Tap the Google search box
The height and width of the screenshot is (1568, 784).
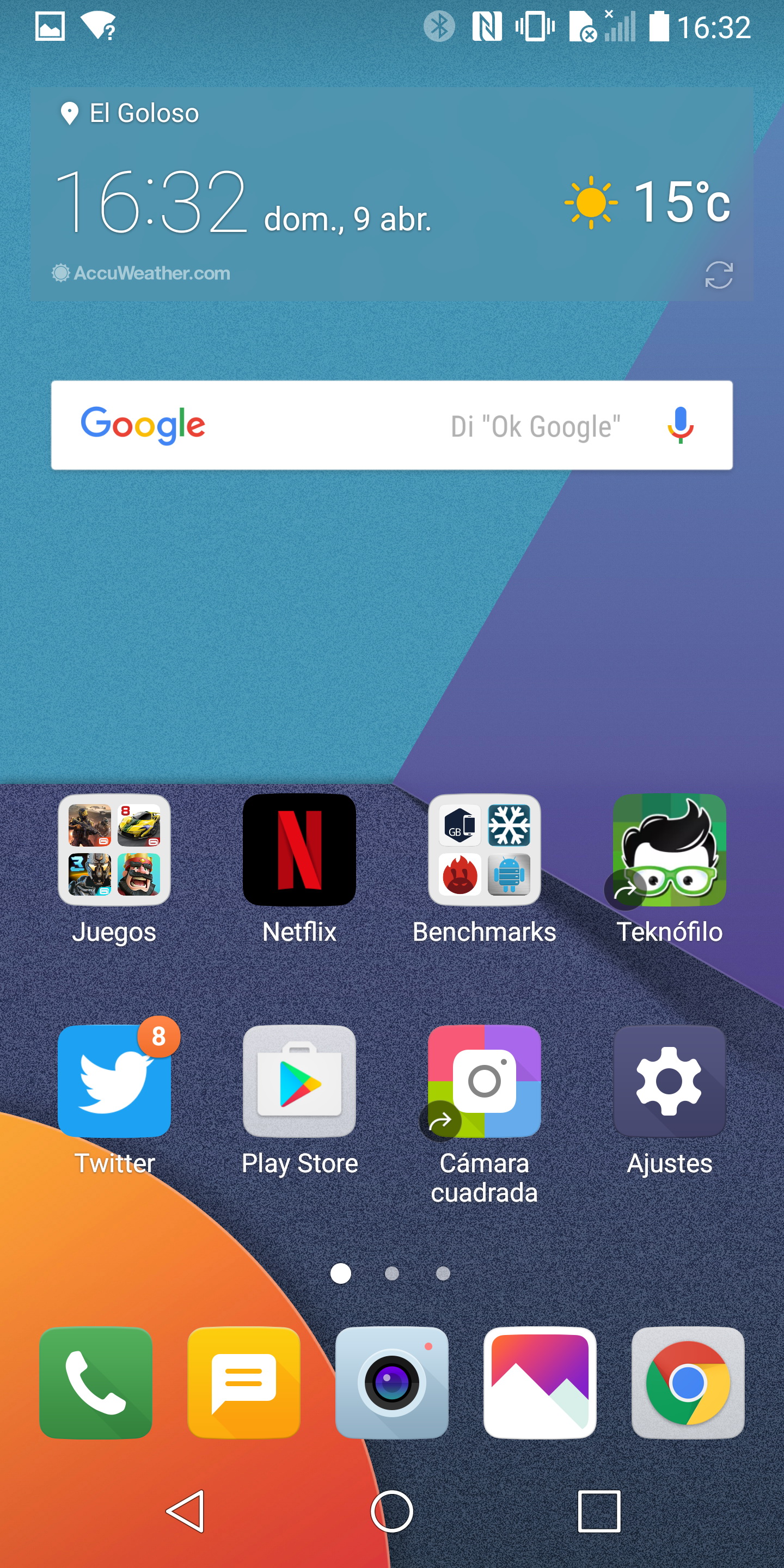click(x=391, y=425)
